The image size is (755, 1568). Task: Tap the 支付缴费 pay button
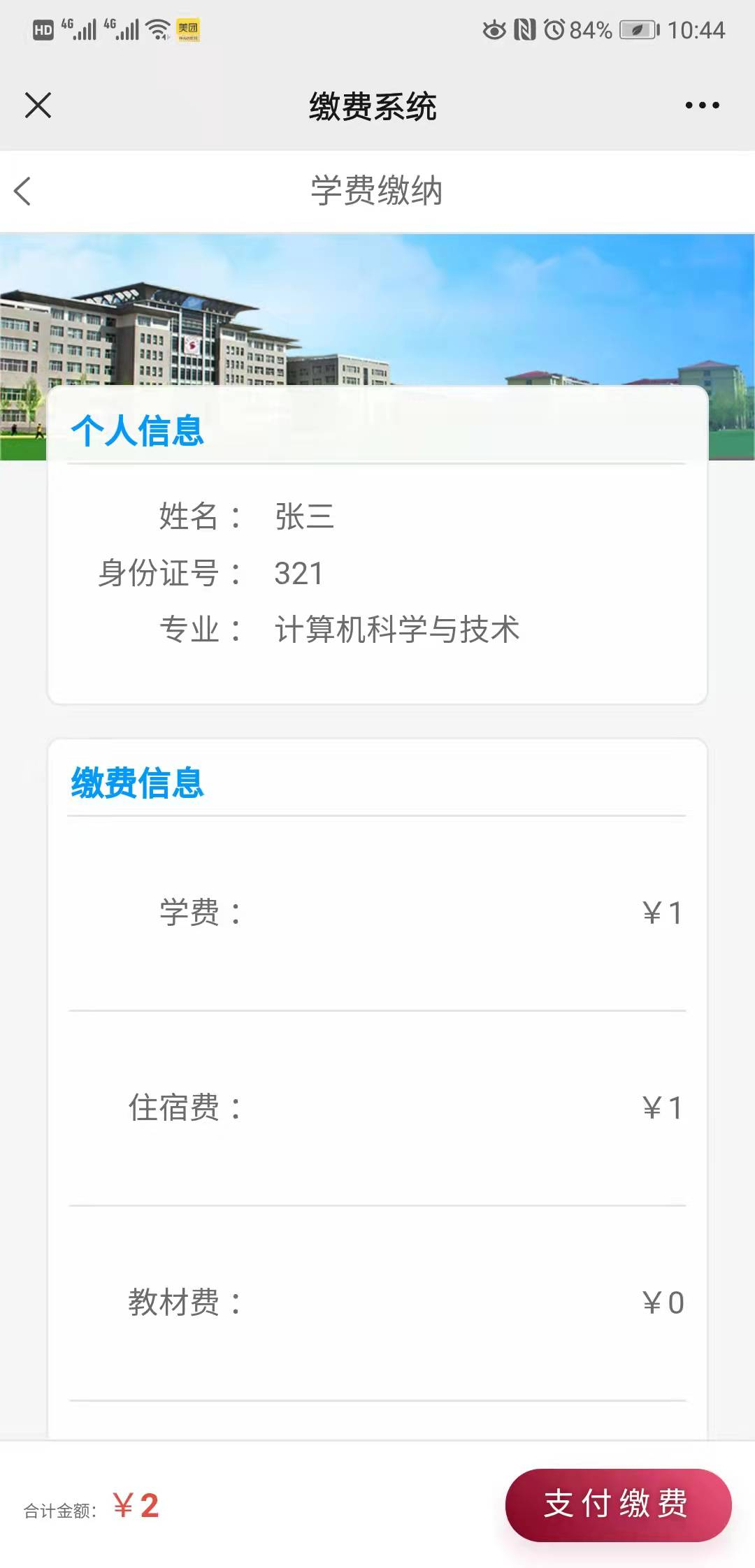[x=618, y=1504]
